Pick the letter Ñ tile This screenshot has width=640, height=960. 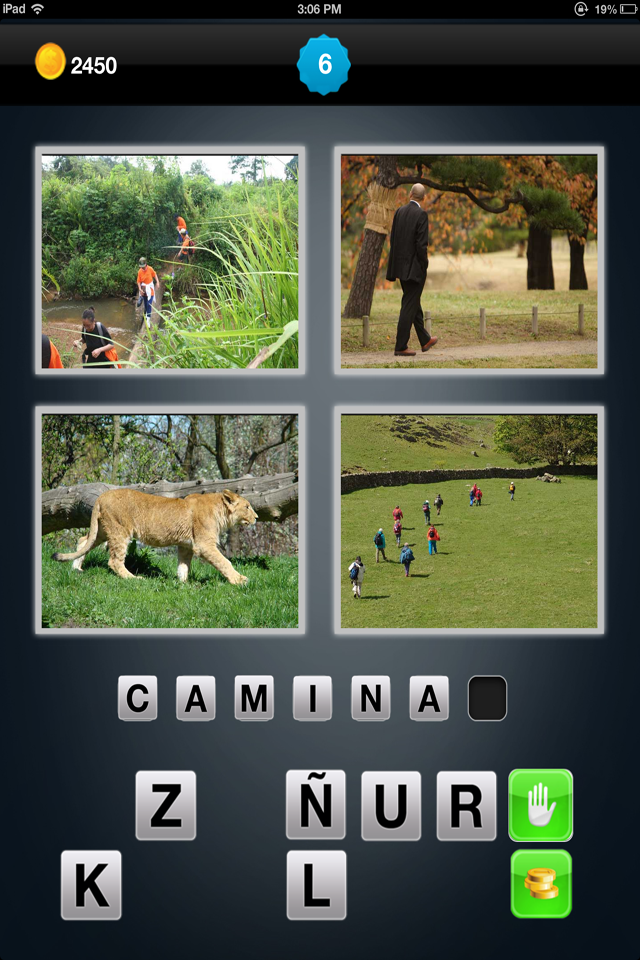316,805
